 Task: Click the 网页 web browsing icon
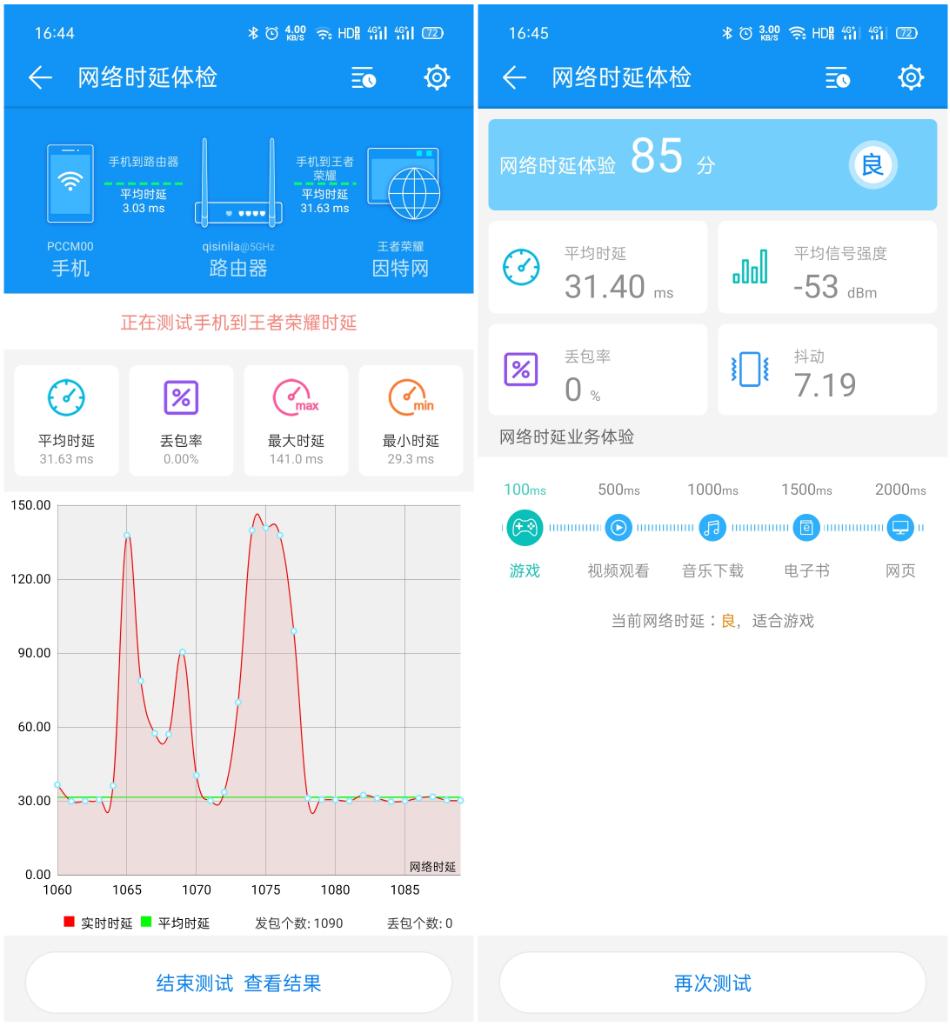pyautogui.click(x=899, y=527)
